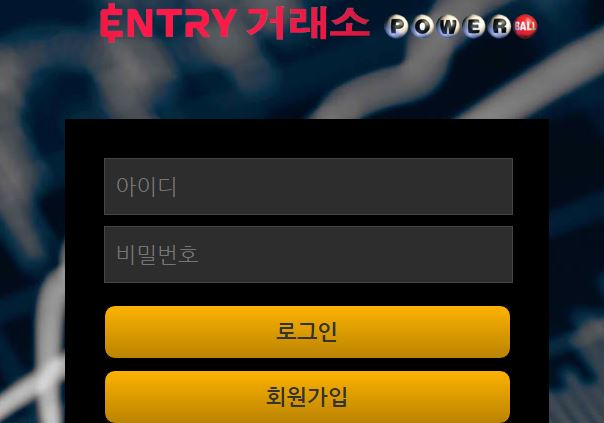The width and height of the screenshot is (604, 423).
Task: Tap the 로그인 button
Action: coord(307,332)
